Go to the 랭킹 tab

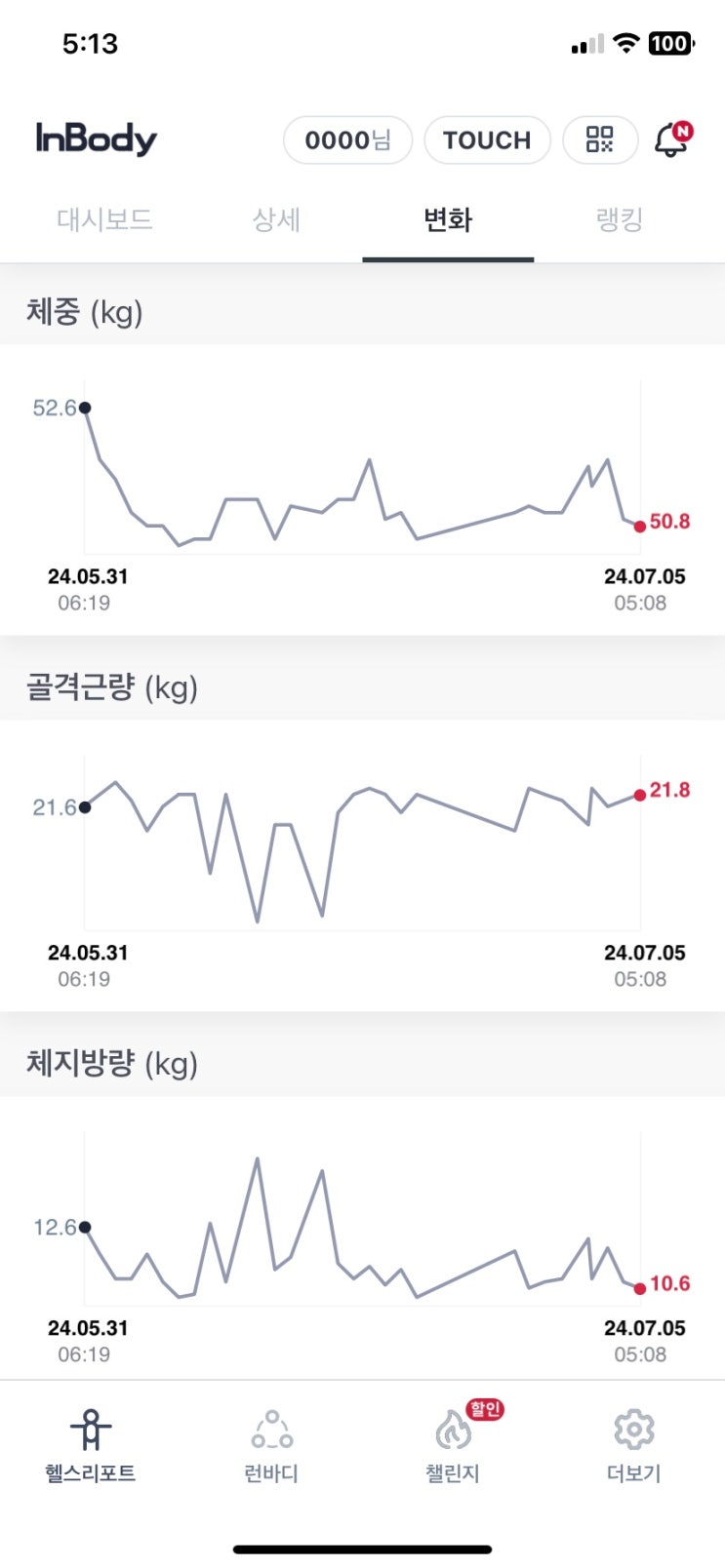[619, 219]
